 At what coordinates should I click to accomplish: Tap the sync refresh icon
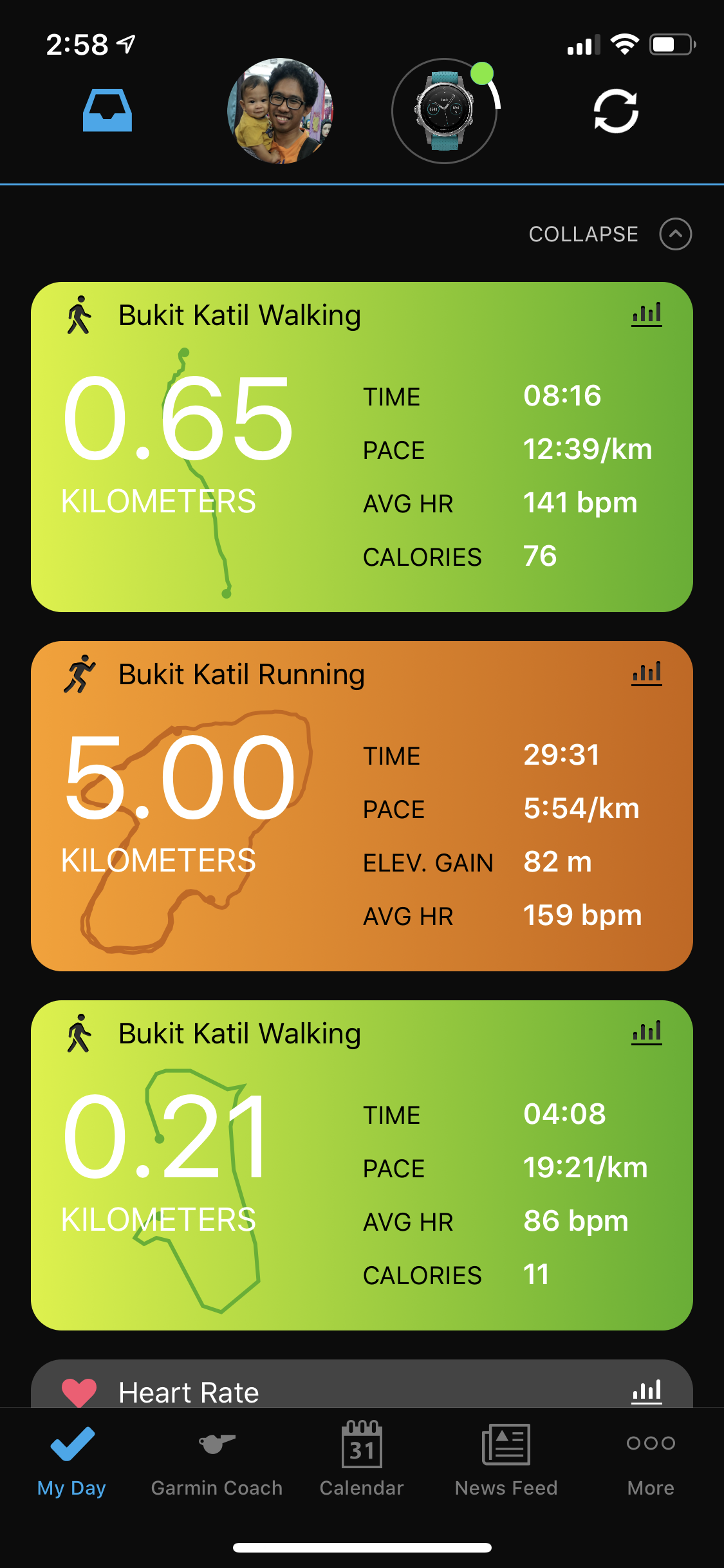616,111
